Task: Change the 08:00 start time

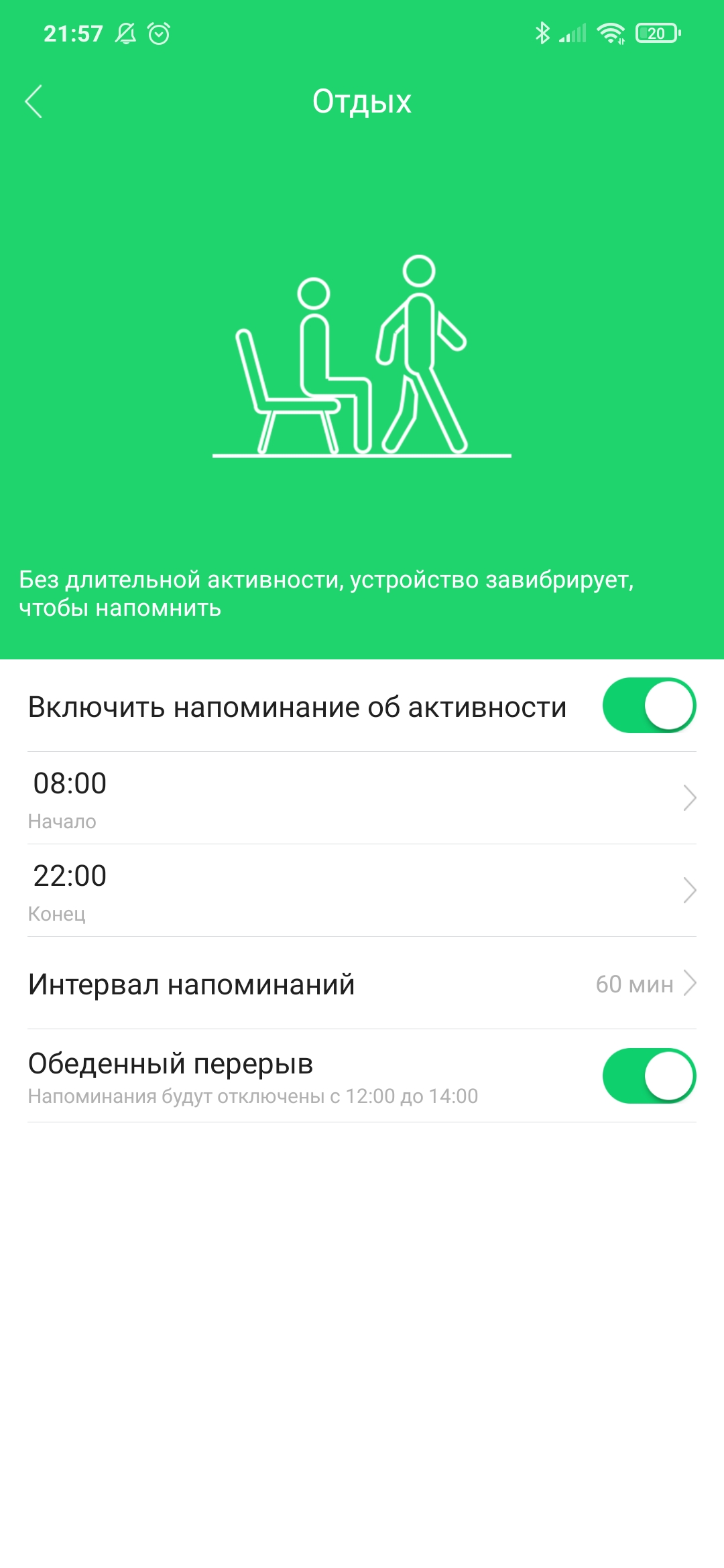Action: pos(362,798)
